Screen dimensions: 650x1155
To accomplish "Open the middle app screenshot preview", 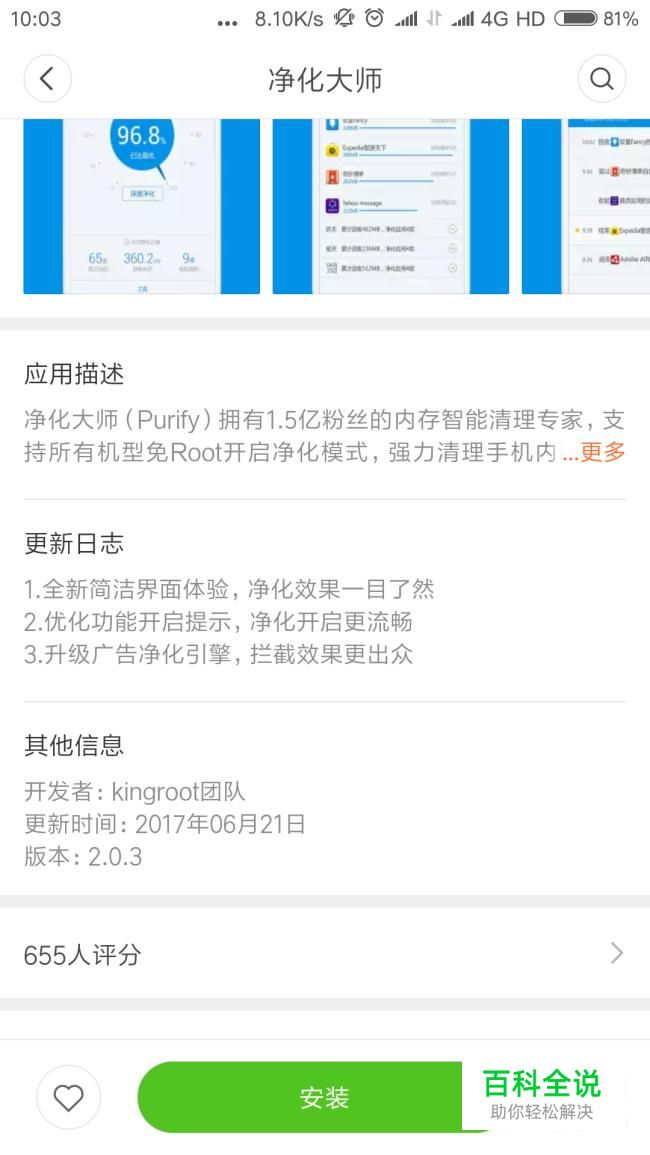I will 390,206.
